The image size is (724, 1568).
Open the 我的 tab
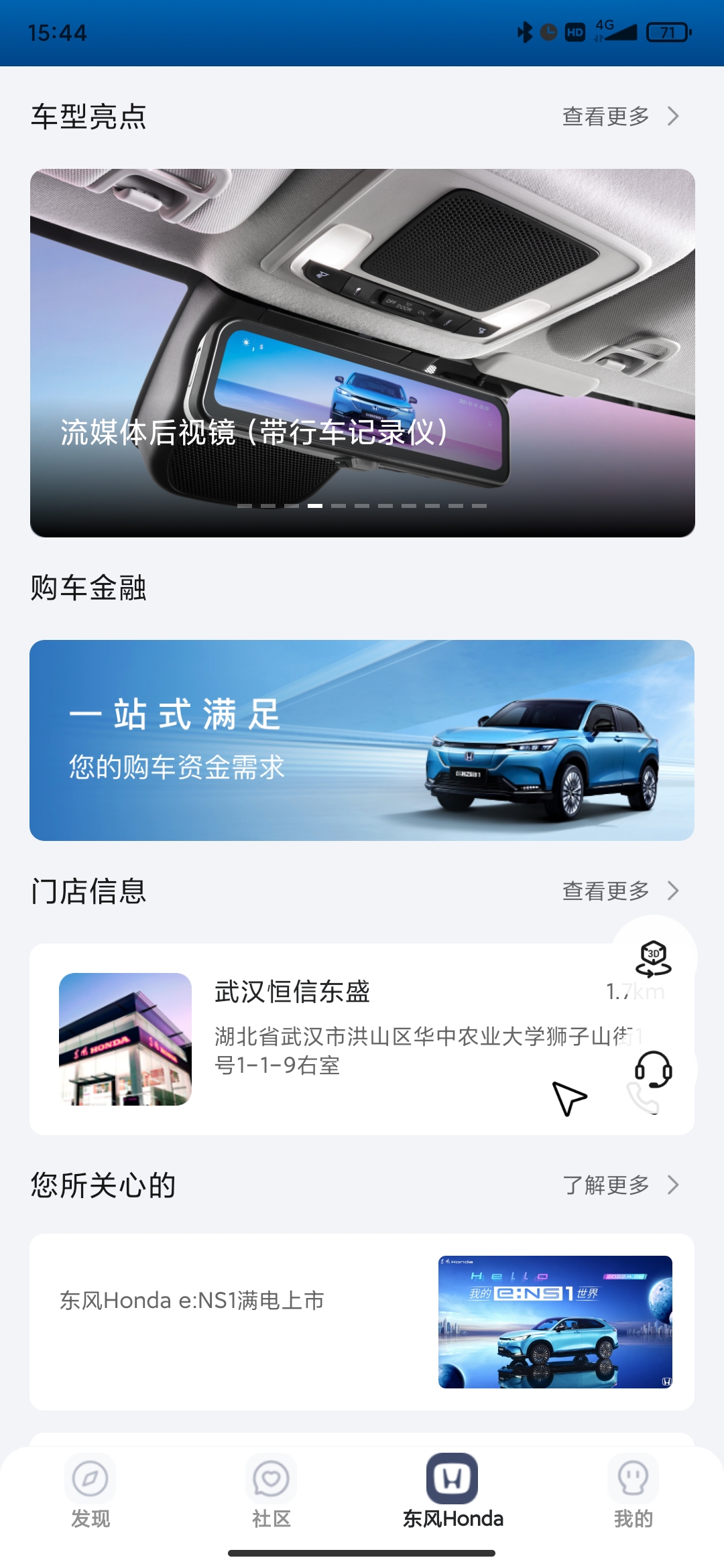point(633,1491)
